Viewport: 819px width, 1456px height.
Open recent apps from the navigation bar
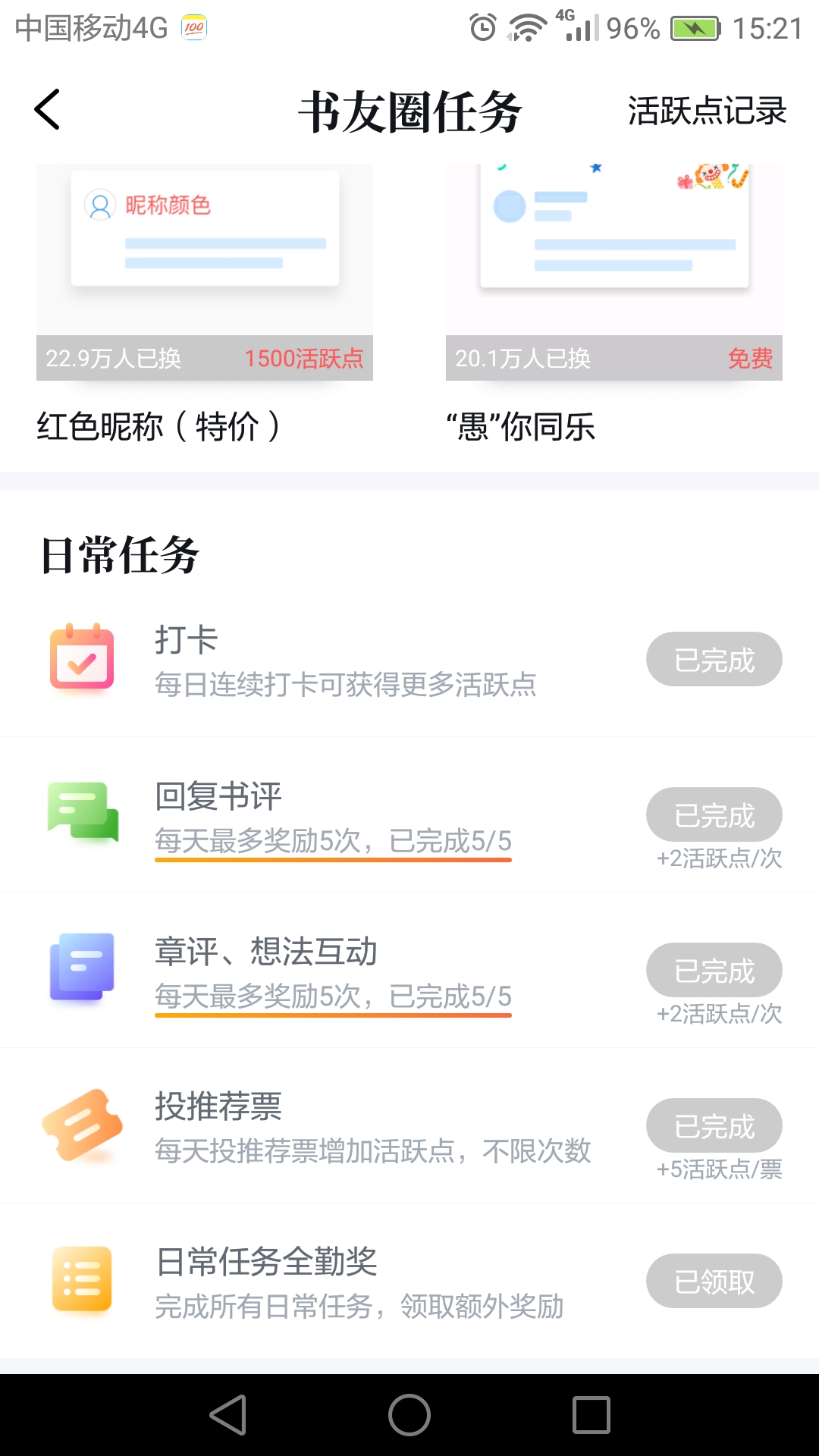[591, 1415]
